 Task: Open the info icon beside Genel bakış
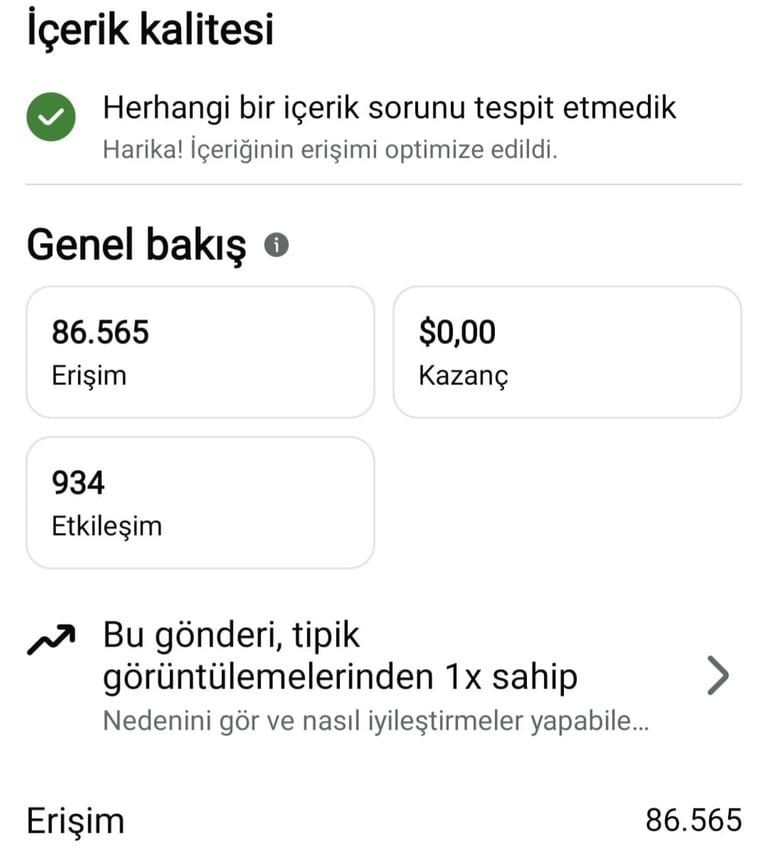(x=277, y=245)
